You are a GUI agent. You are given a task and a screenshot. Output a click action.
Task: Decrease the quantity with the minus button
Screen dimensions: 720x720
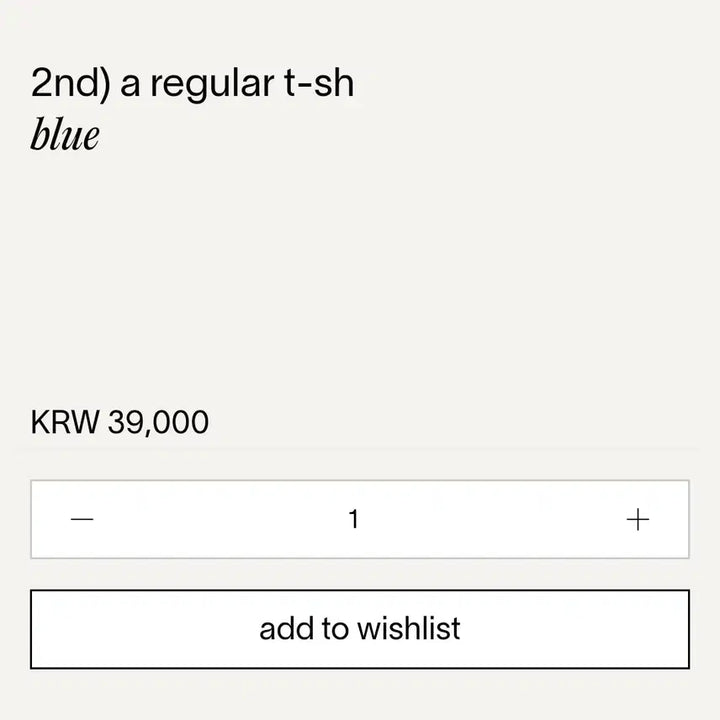click(x=82, y=519)
